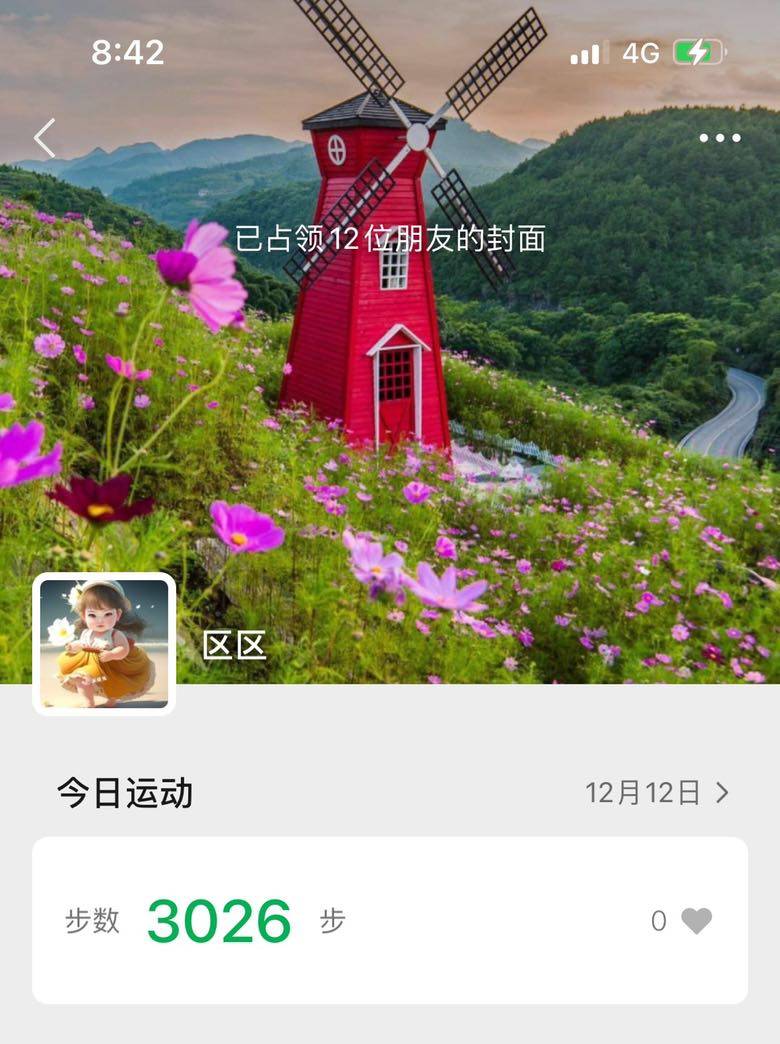Open the 3026 steps card
Viewport: 780px width, 1044px height.
(x=390, y=920)
